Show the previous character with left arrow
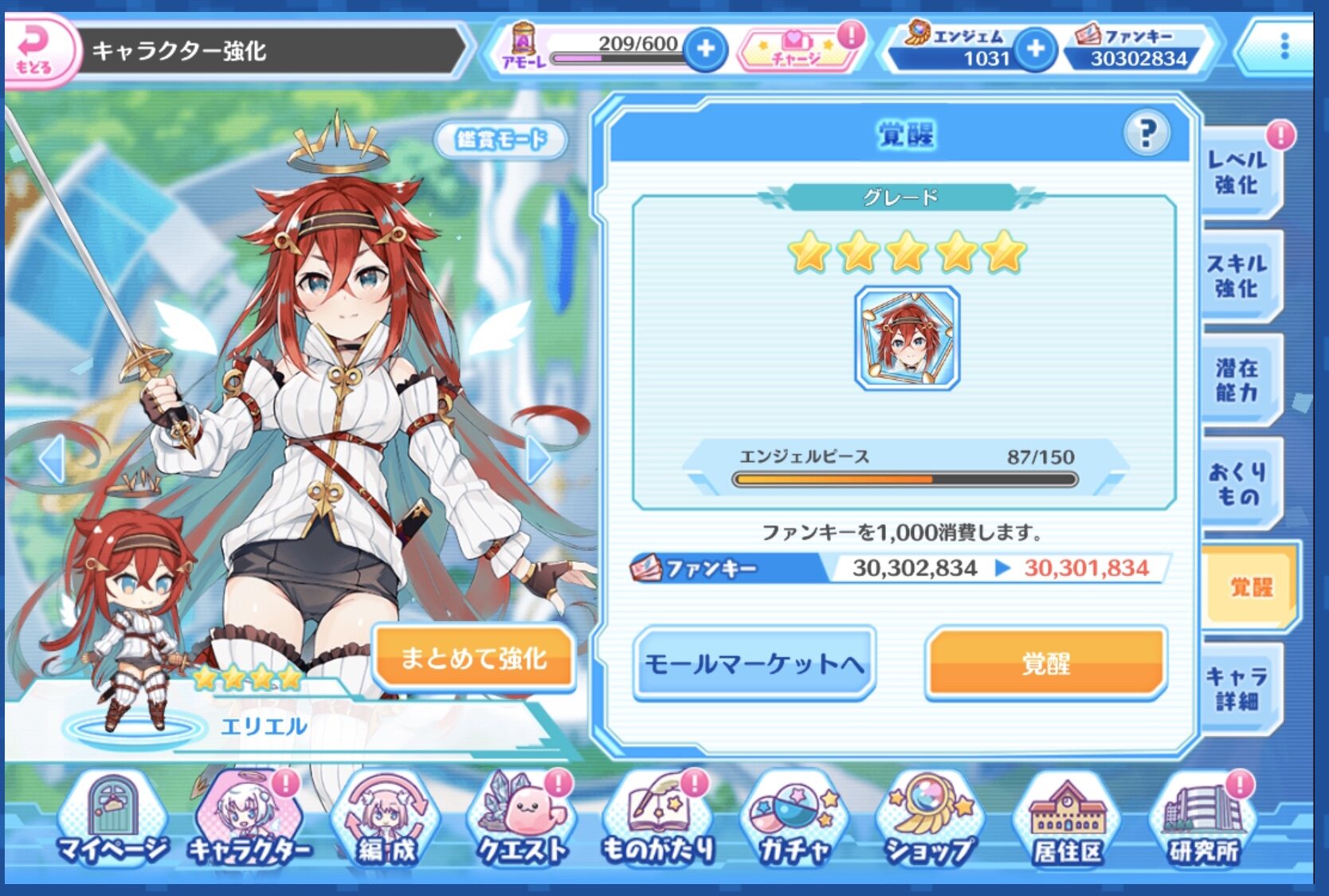1329x896 pixels. [52, 459]
